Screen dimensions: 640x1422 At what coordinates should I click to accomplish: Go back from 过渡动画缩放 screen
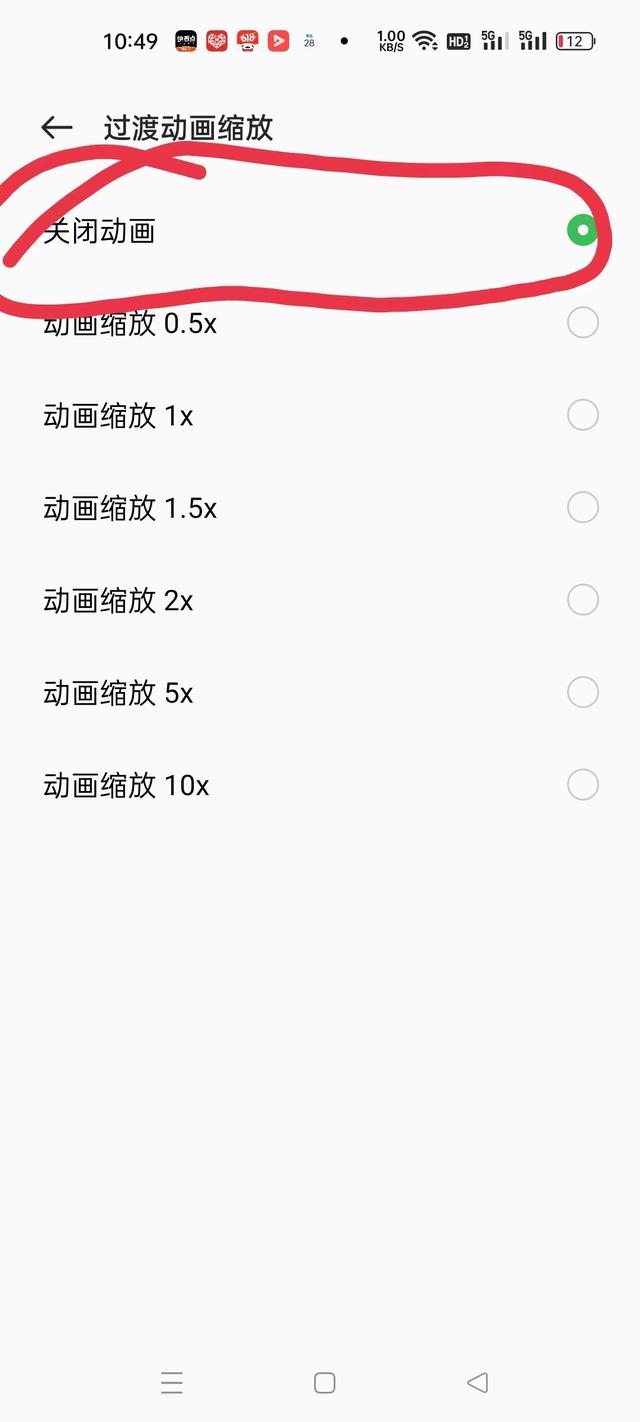[57, 128]
